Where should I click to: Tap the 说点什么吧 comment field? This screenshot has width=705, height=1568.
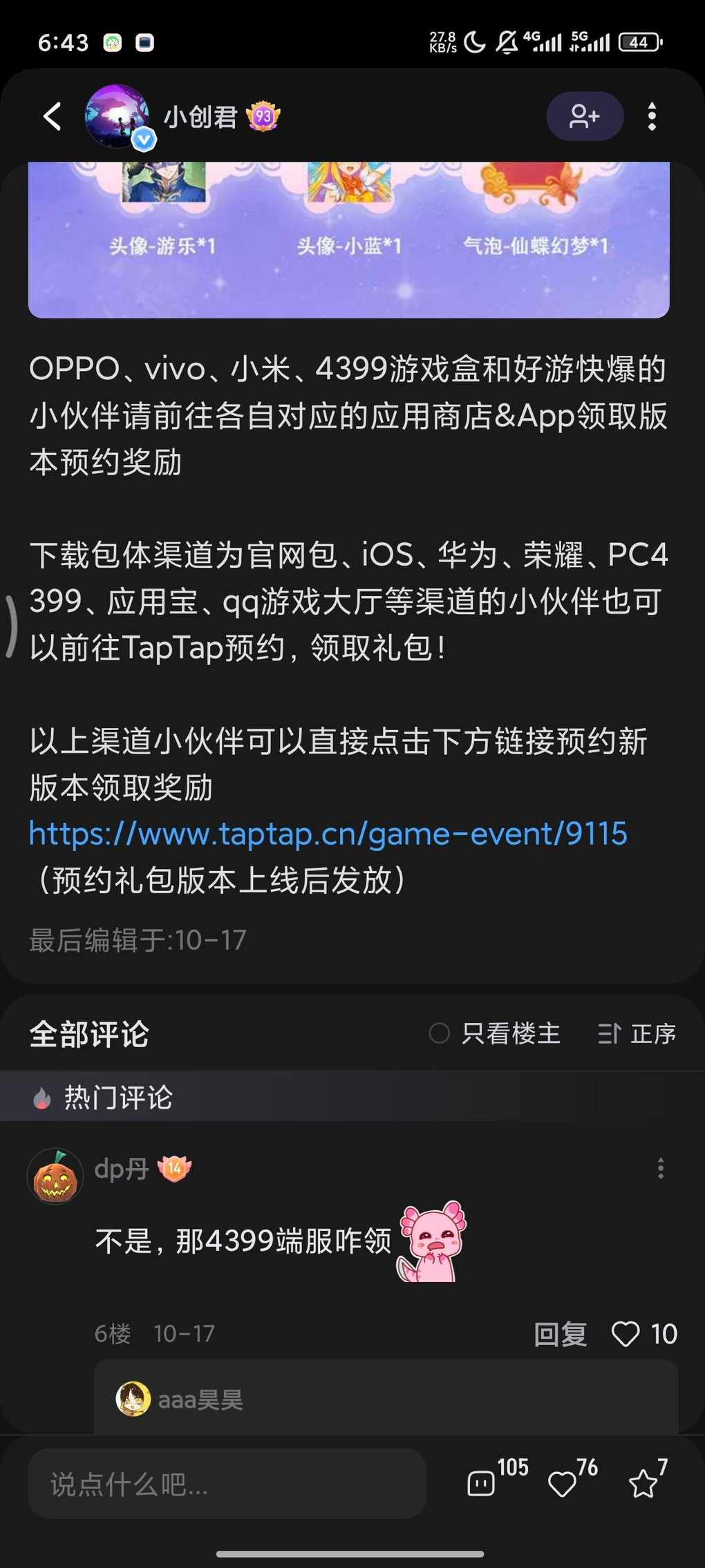pos(227,1483)
